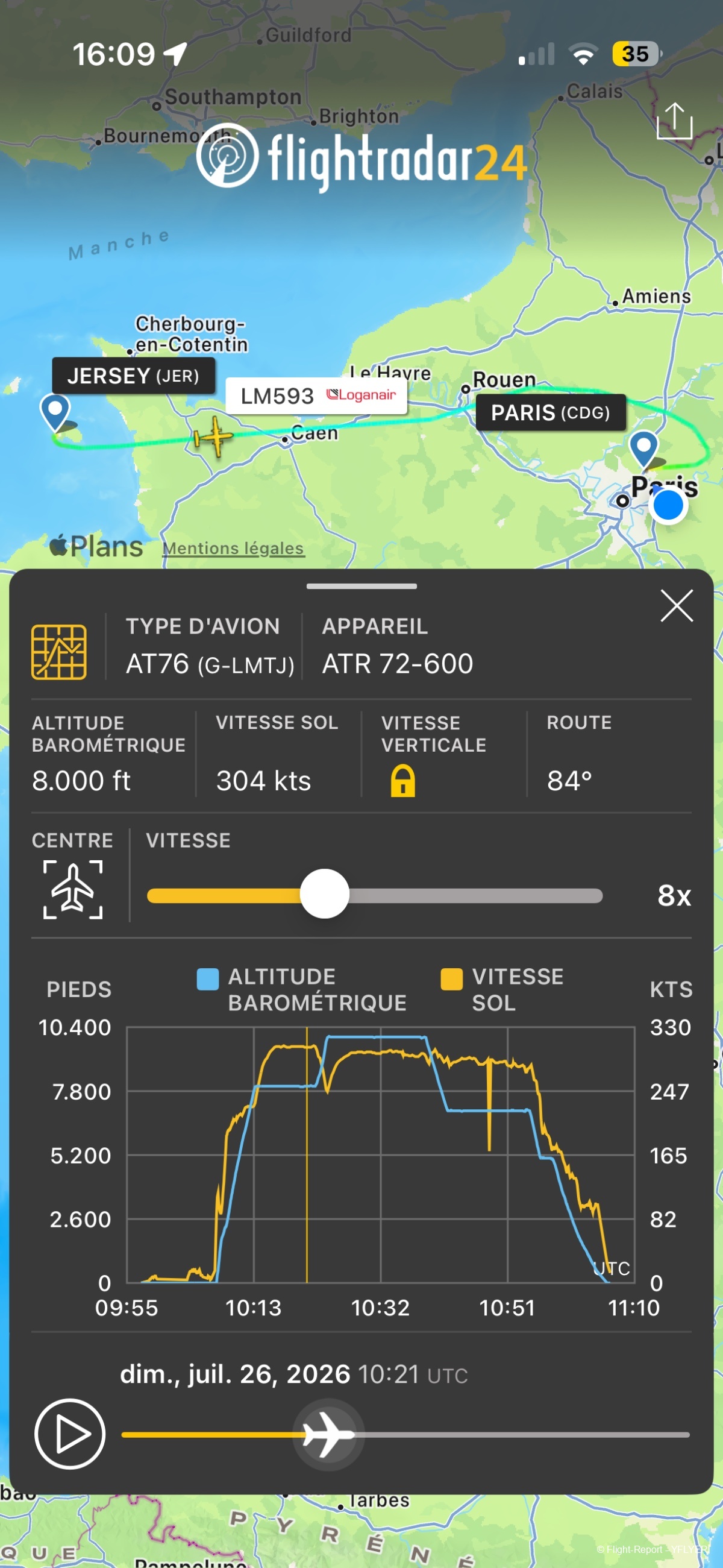Close the flight playback panel
The image size is (723, 1568).
click(676, 606)
